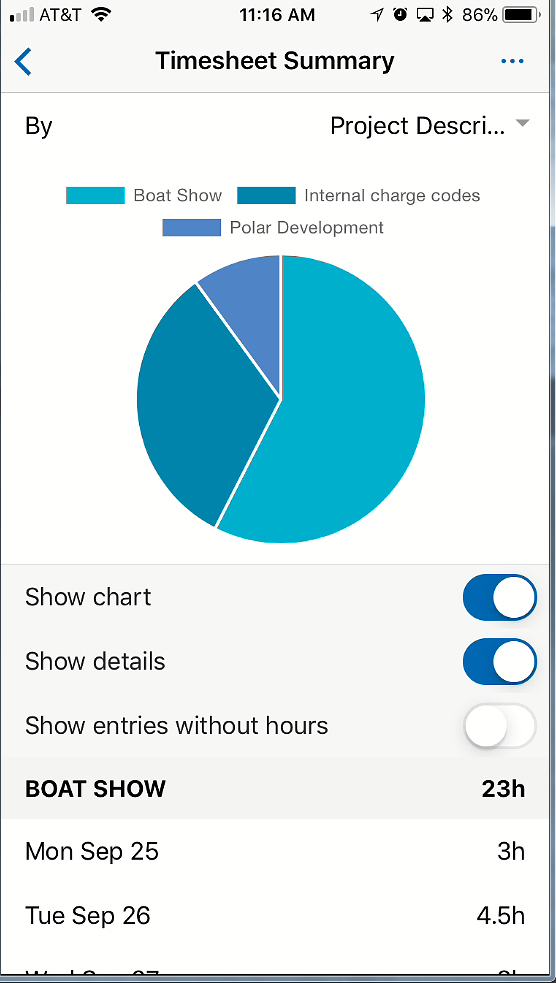Disable the Show details switch
The image size is (556, 983).
tap(500, 661)
